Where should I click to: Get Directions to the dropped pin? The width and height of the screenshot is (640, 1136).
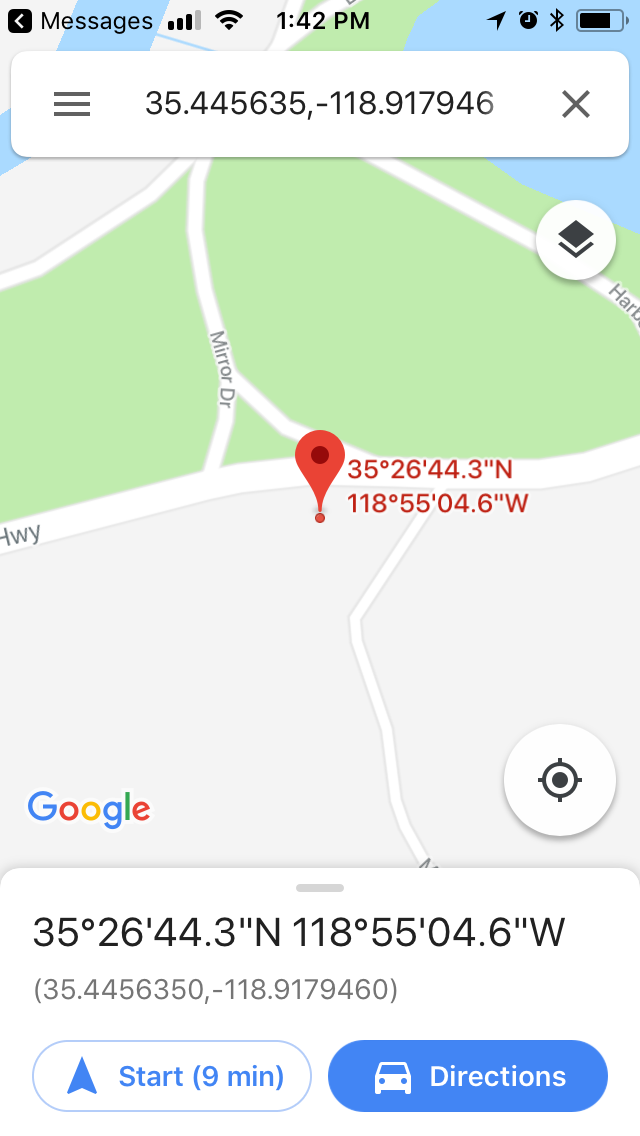pos(468,1076)
